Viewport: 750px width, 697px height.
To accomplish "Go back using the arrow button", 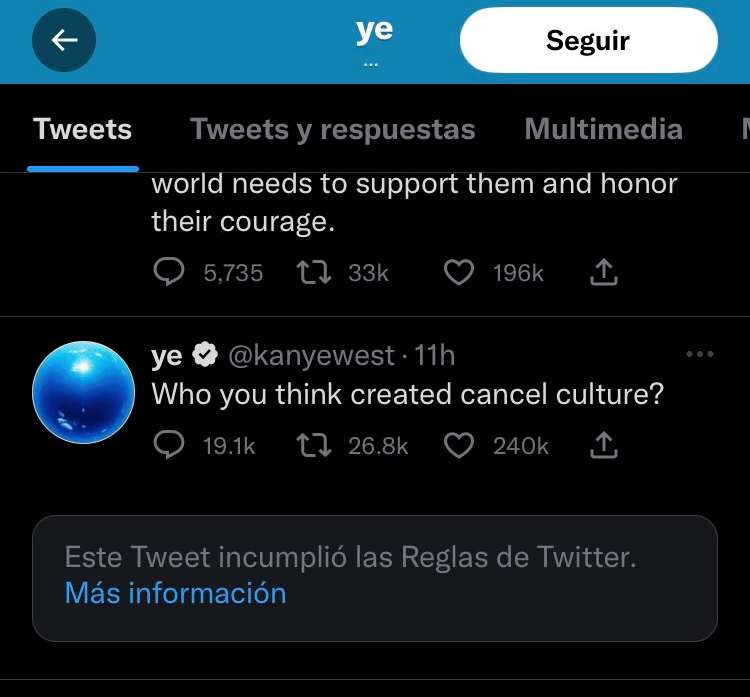I will click(65, 40).
